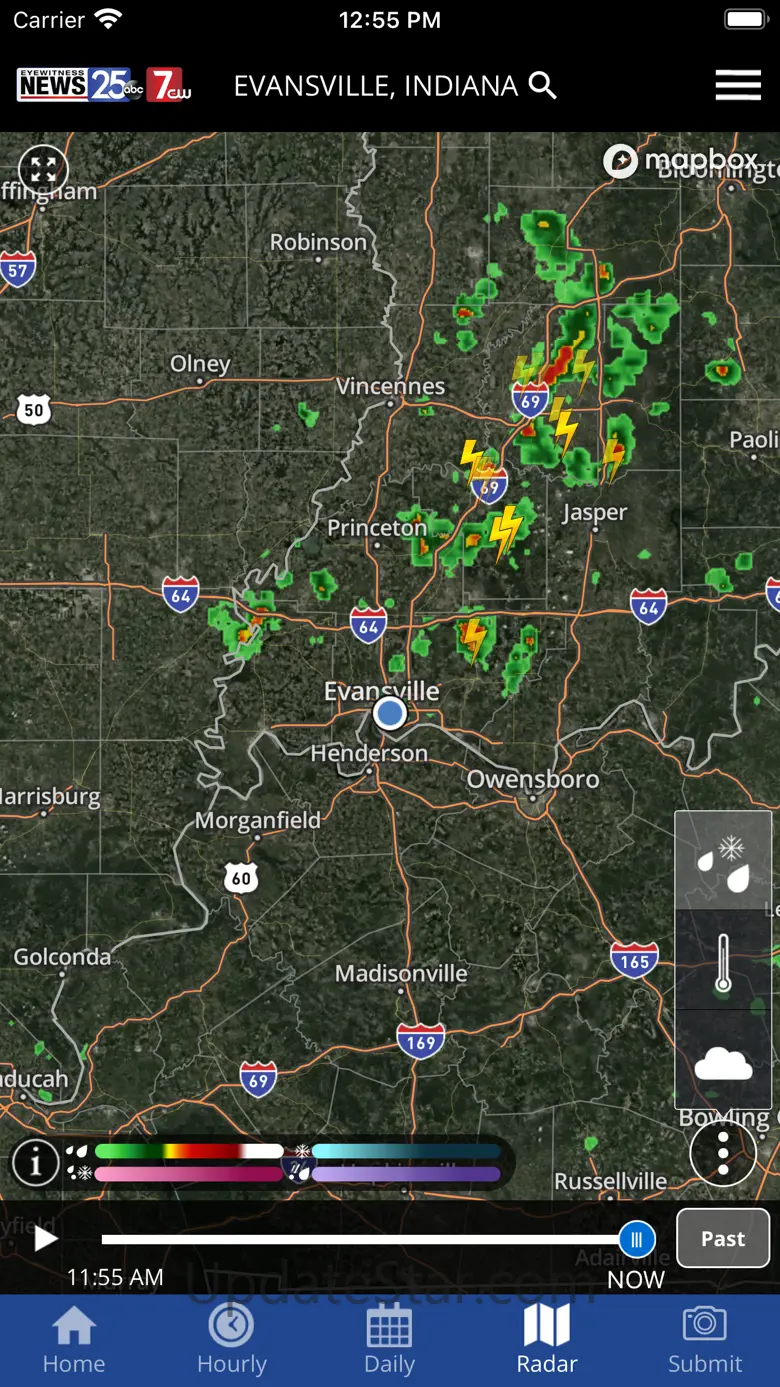Show the radar legend info

coord(35,1163)
